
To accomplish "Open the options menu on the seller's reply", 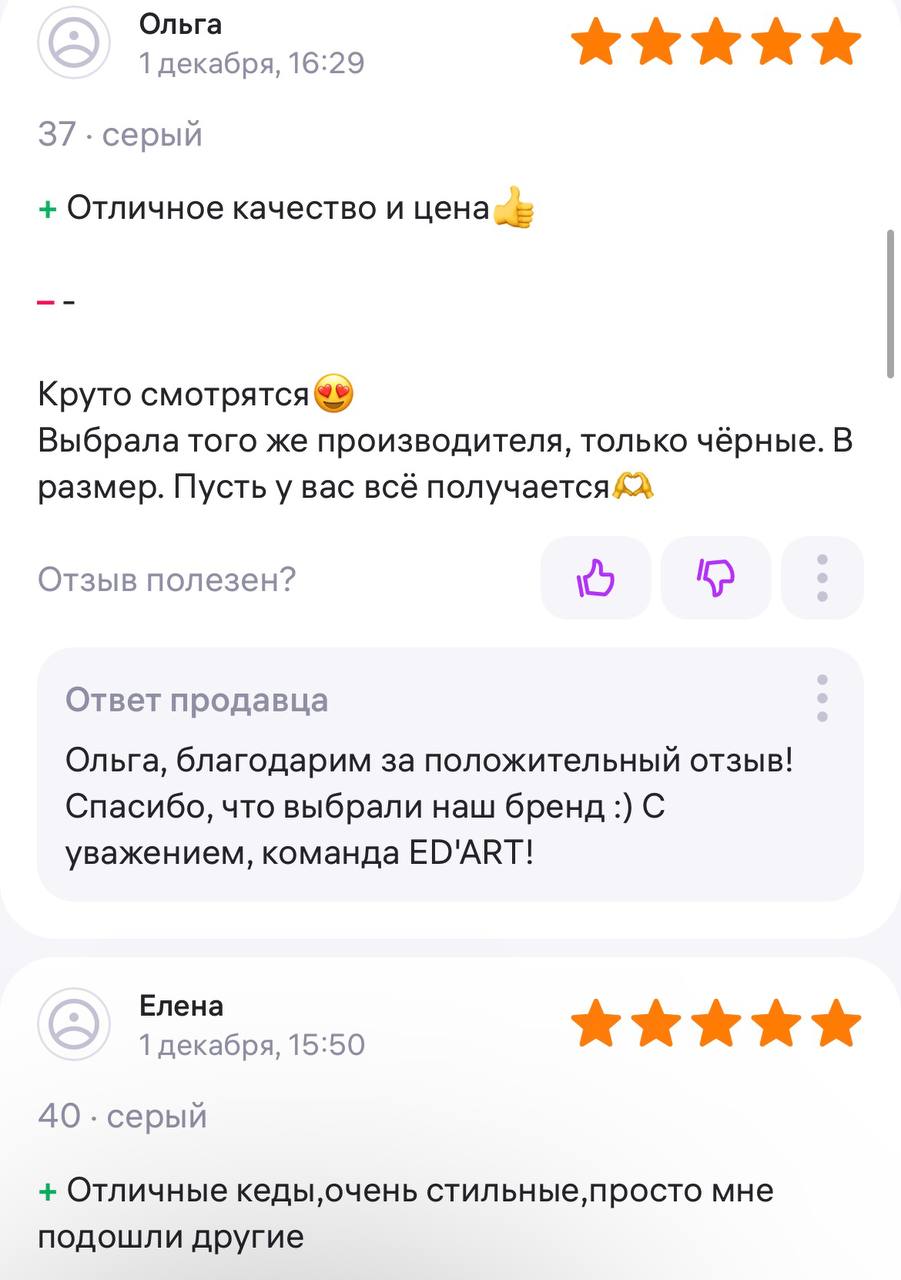I will pyautogui.click(x=822, y=698).
